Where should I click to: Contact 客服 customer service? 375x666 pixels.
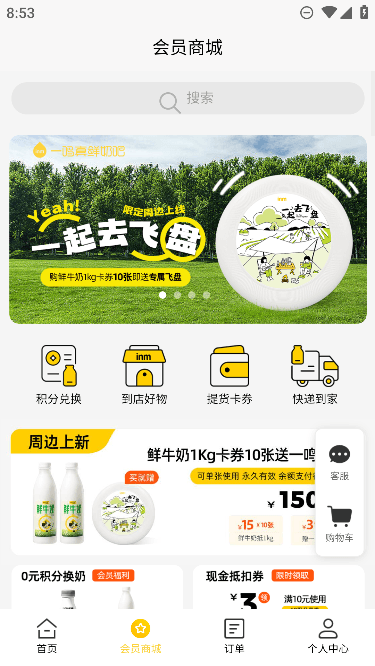pos(339,463)
